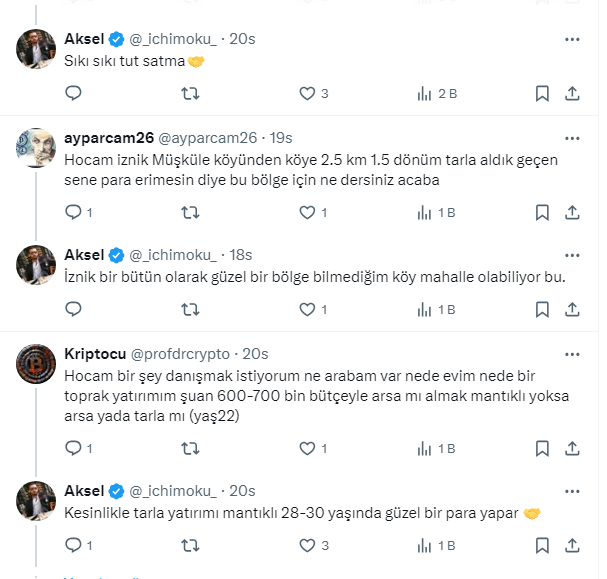607x579 pixels.
Task: Reply to Aksel's 'Kesinlikle tarla yatırımı' tweet
Action: [x=73, y=545]
